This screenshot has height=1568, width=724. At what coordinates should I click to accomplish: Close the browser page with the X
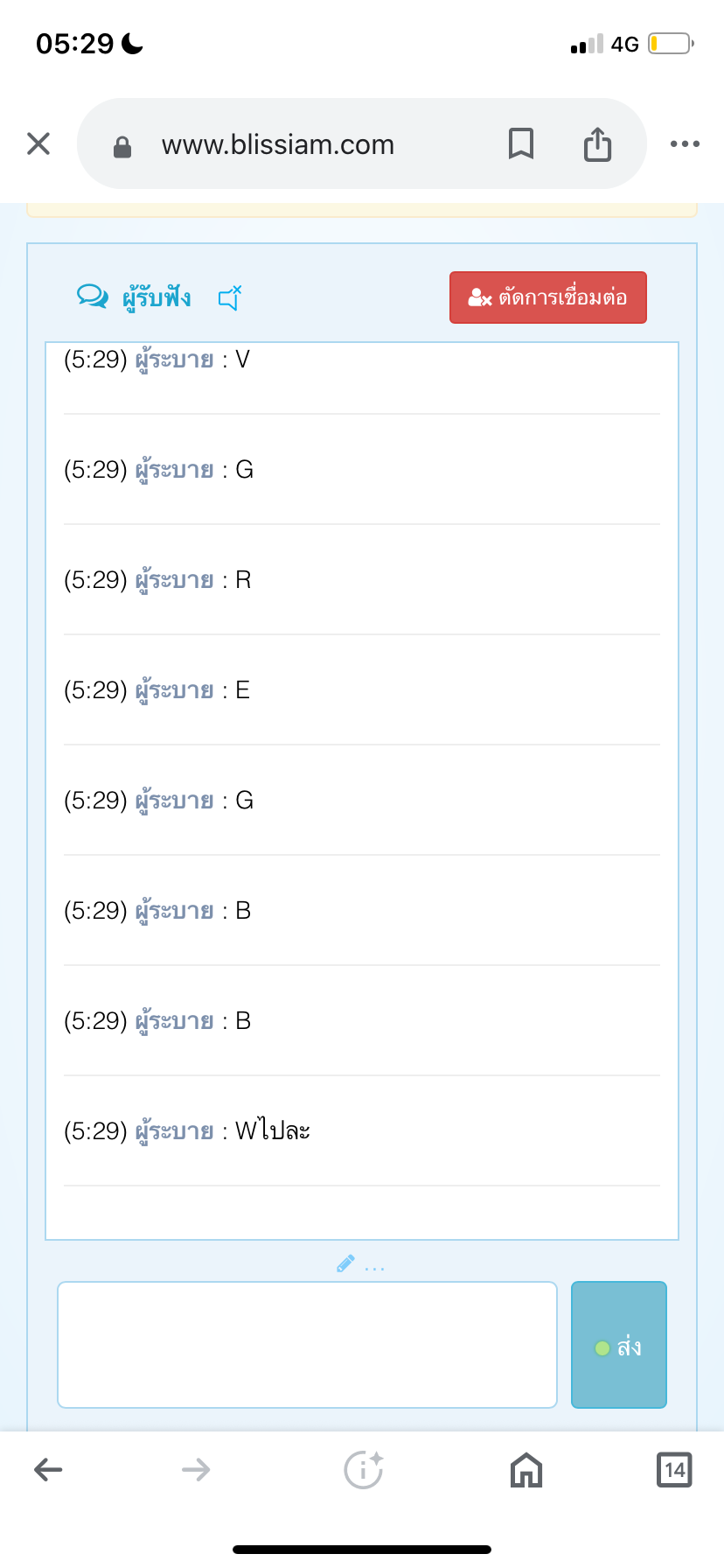tap(38, 143)
